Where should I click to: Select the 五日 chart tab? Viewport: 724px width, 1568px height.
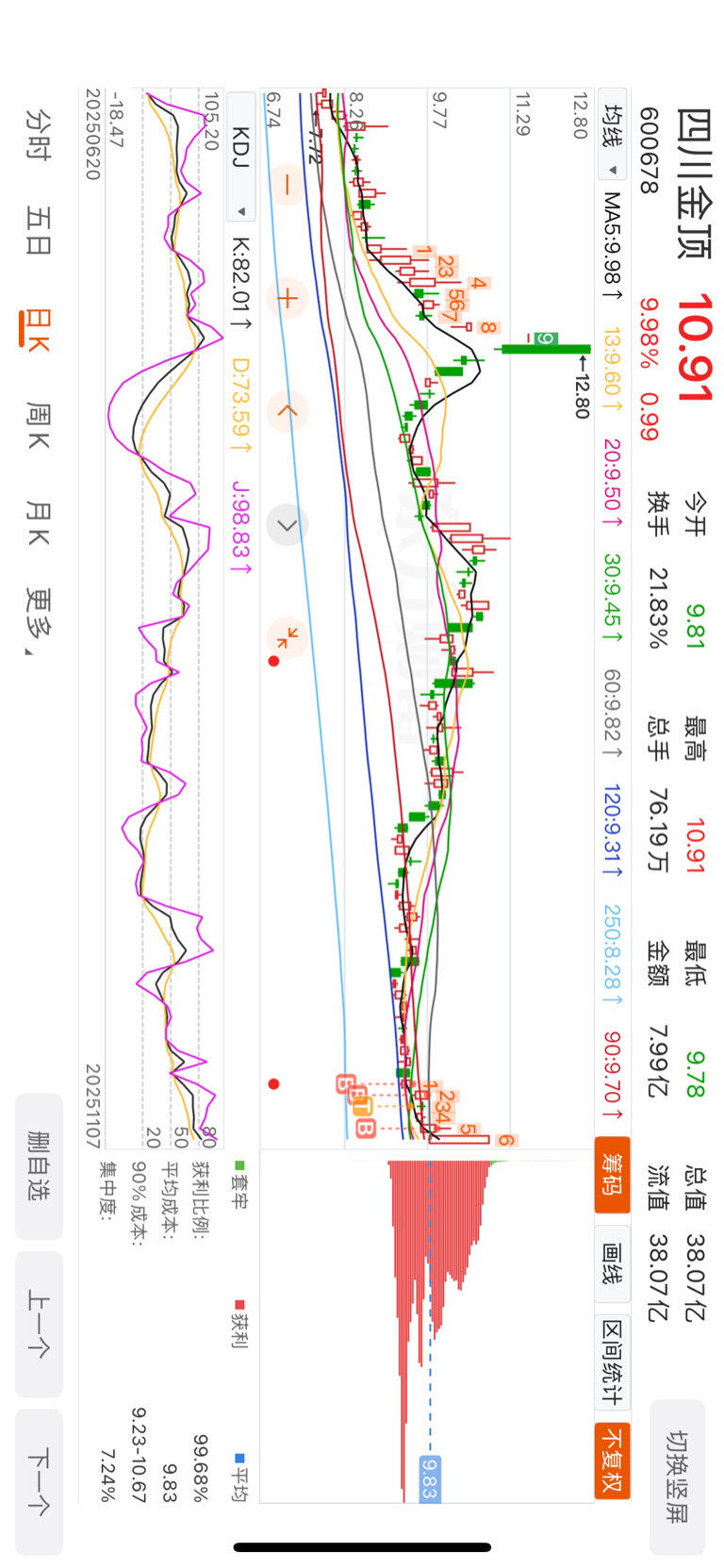coord(39,231)
